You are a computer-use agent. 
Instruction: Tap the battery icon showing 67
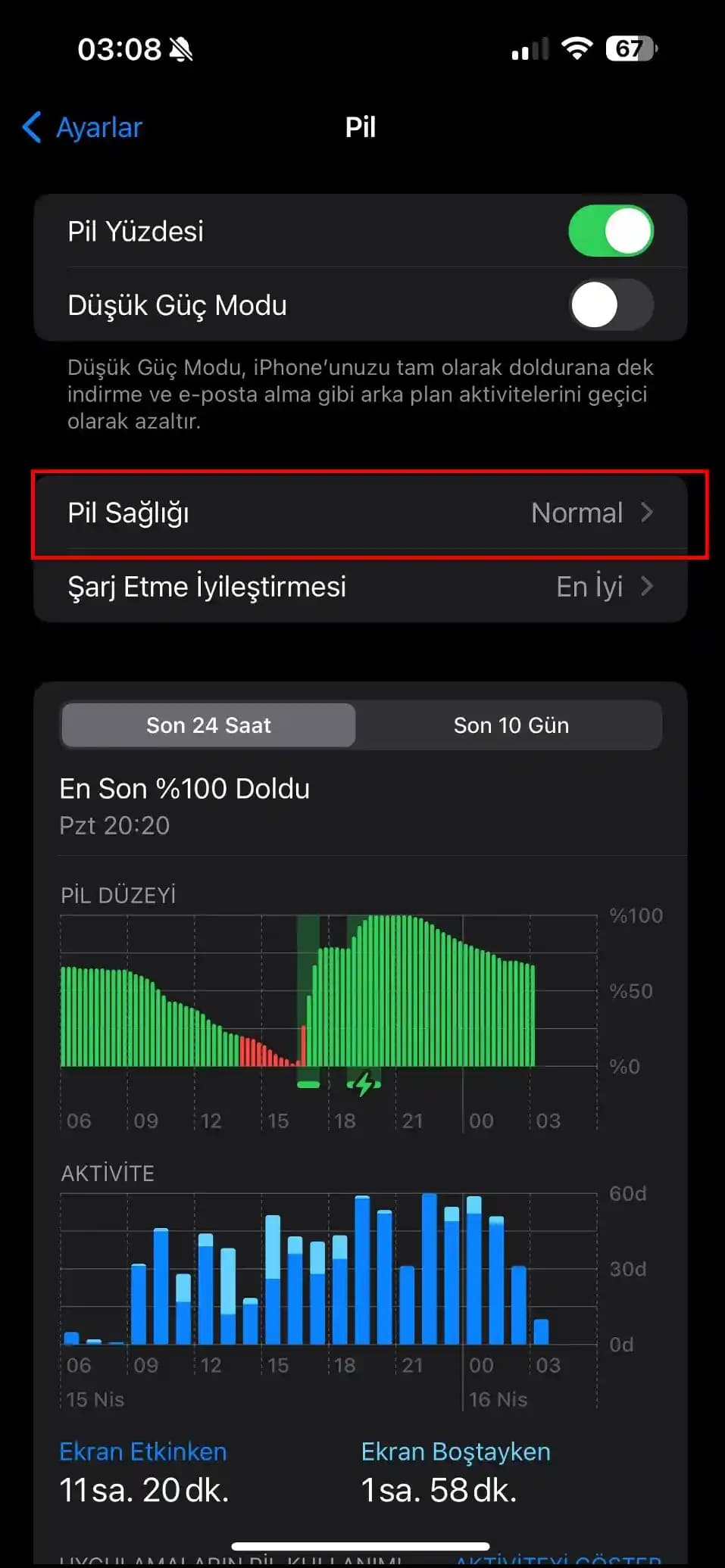pyautogui.click(x=630, y=48)
